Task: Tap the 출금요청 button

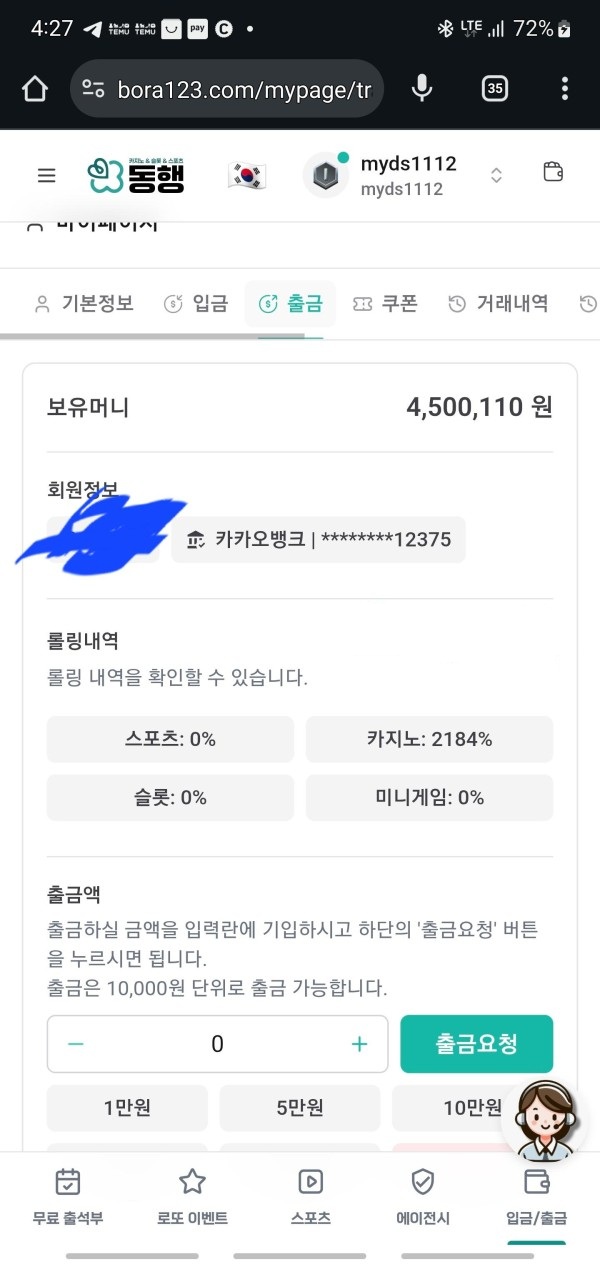Action: click(x=476, y=1044)
